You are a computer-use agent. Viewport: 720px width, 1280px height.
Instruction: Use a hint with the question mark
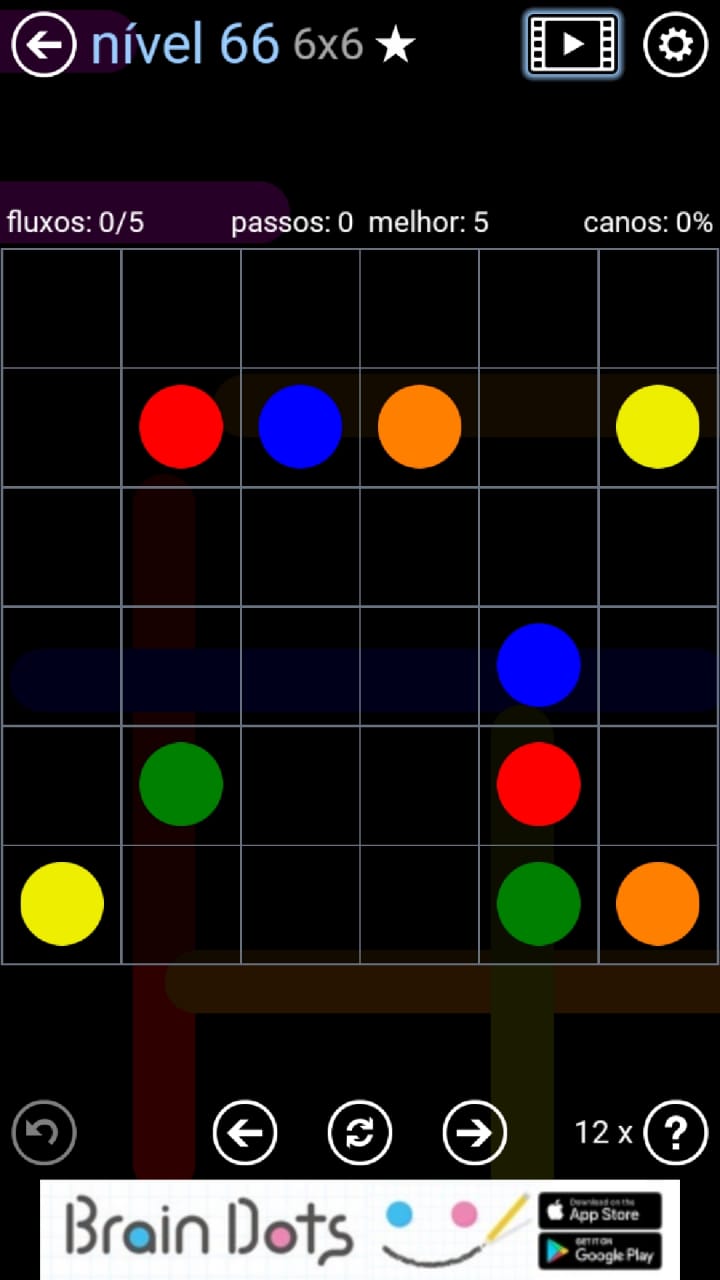[676, 1132]
